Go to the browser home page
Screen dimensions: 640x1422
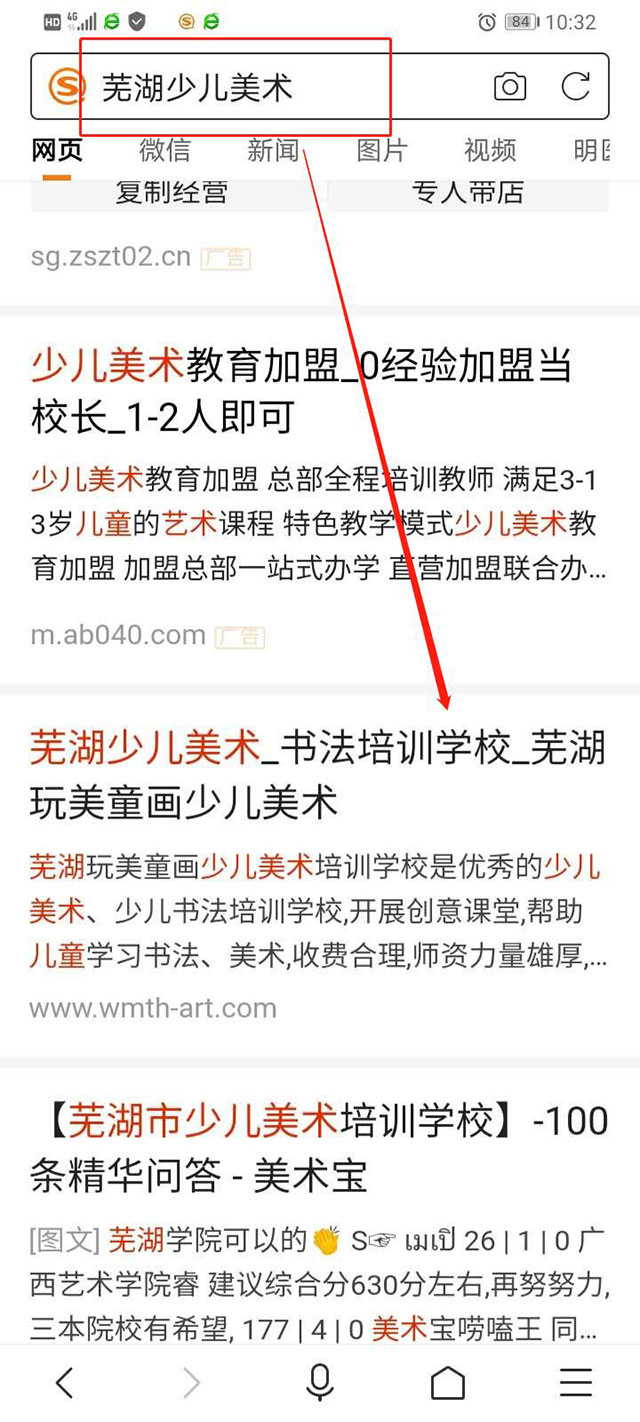(x=448, y=1383)
